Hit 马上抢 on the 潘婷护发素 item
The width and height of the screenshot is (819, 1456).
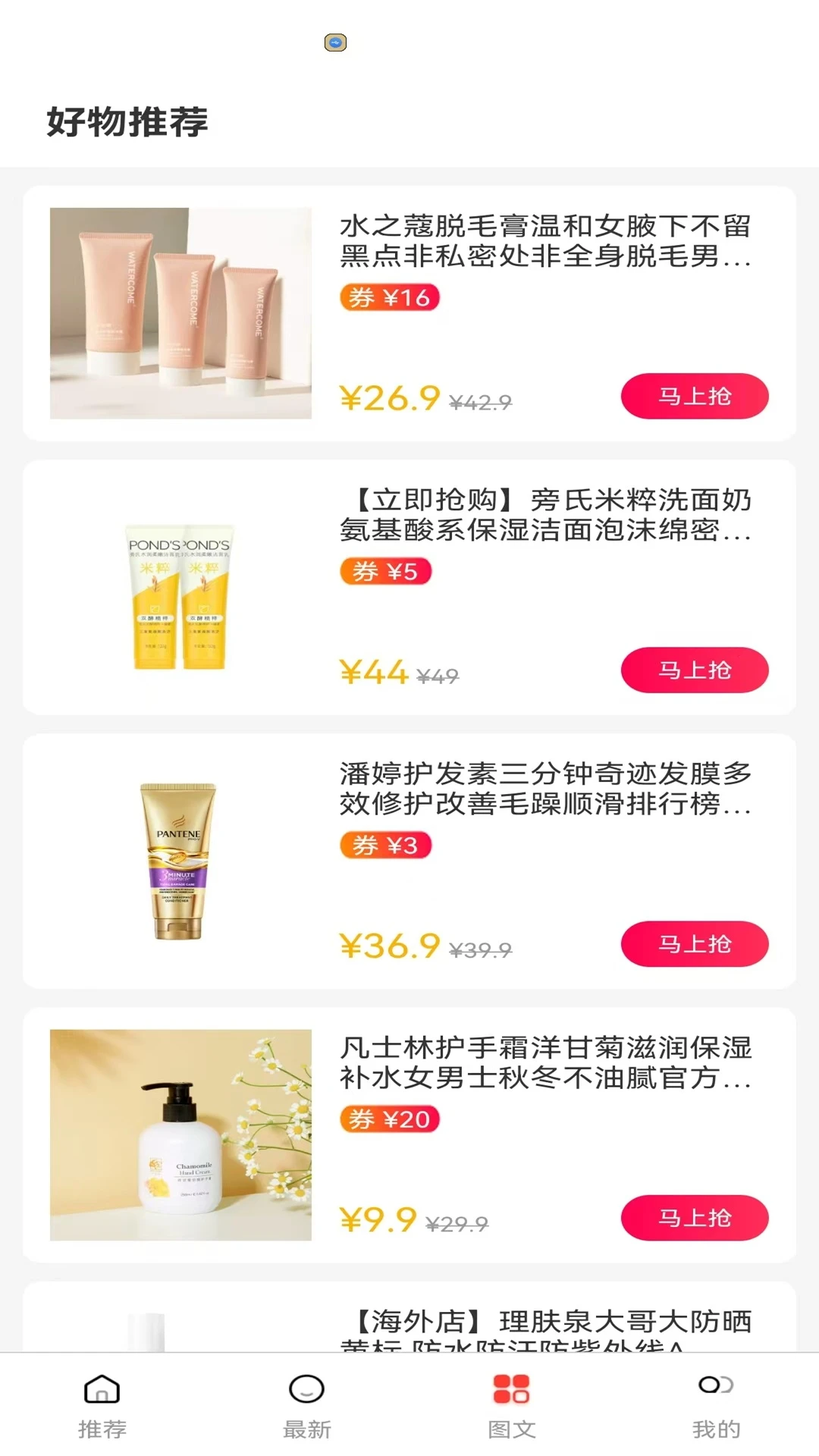point(694,943)
